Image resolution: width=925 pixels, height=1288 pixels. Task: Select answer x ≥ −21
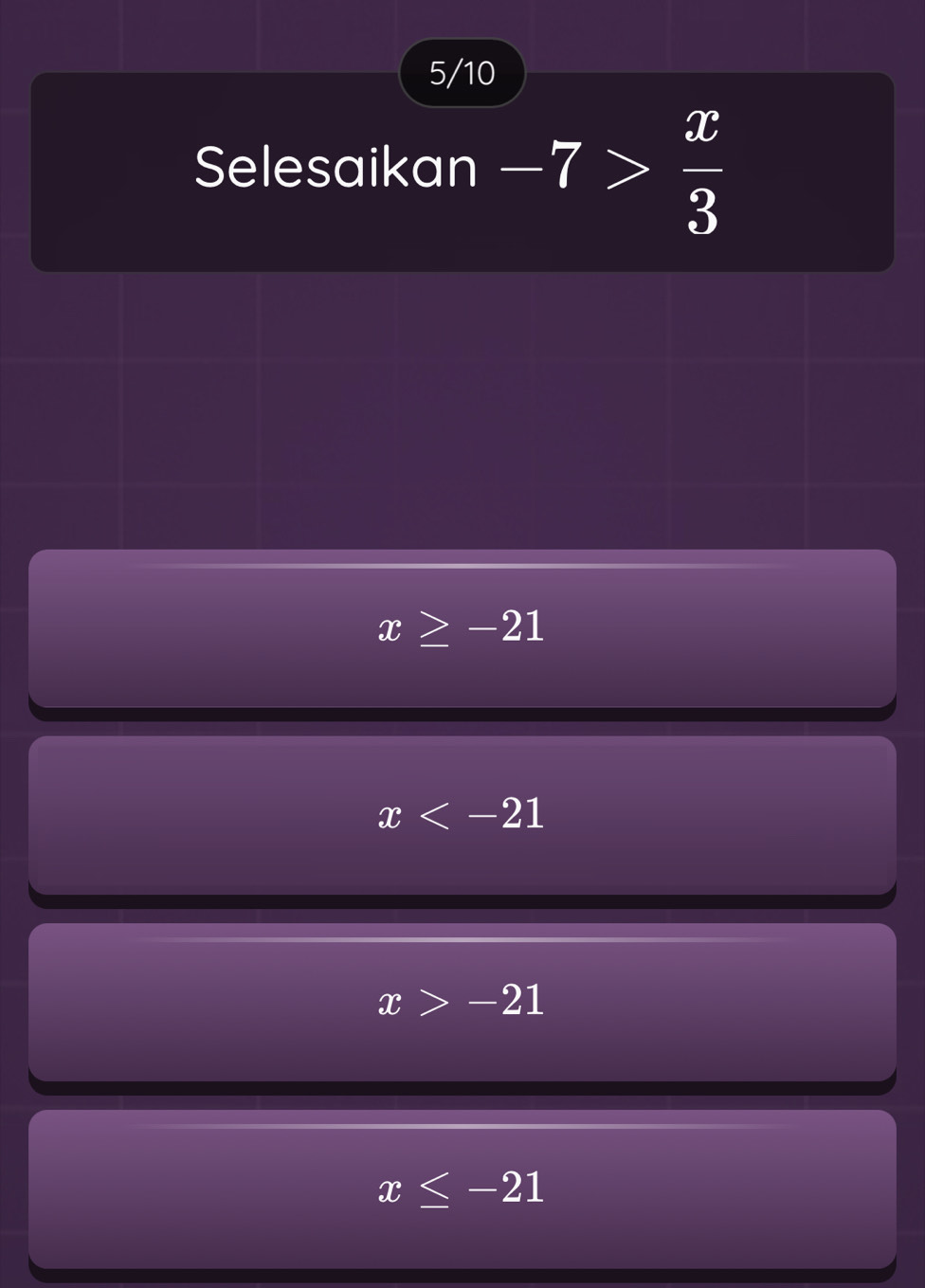[462, 627]
